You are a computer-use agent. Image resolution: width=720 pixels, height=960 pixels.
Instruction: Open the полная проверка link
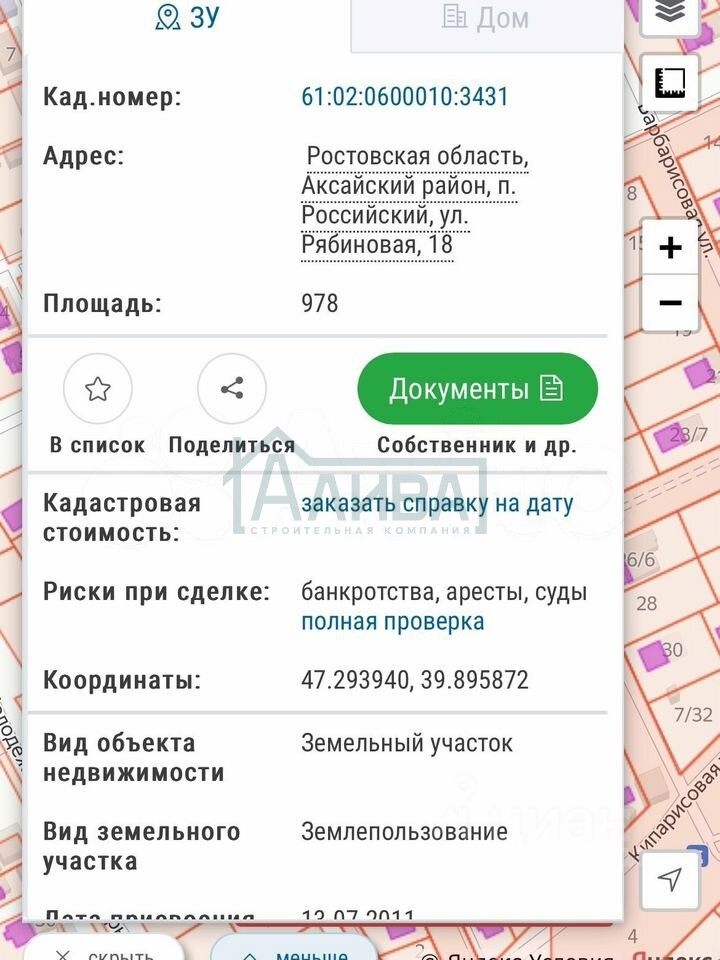[x=392, y=622]
